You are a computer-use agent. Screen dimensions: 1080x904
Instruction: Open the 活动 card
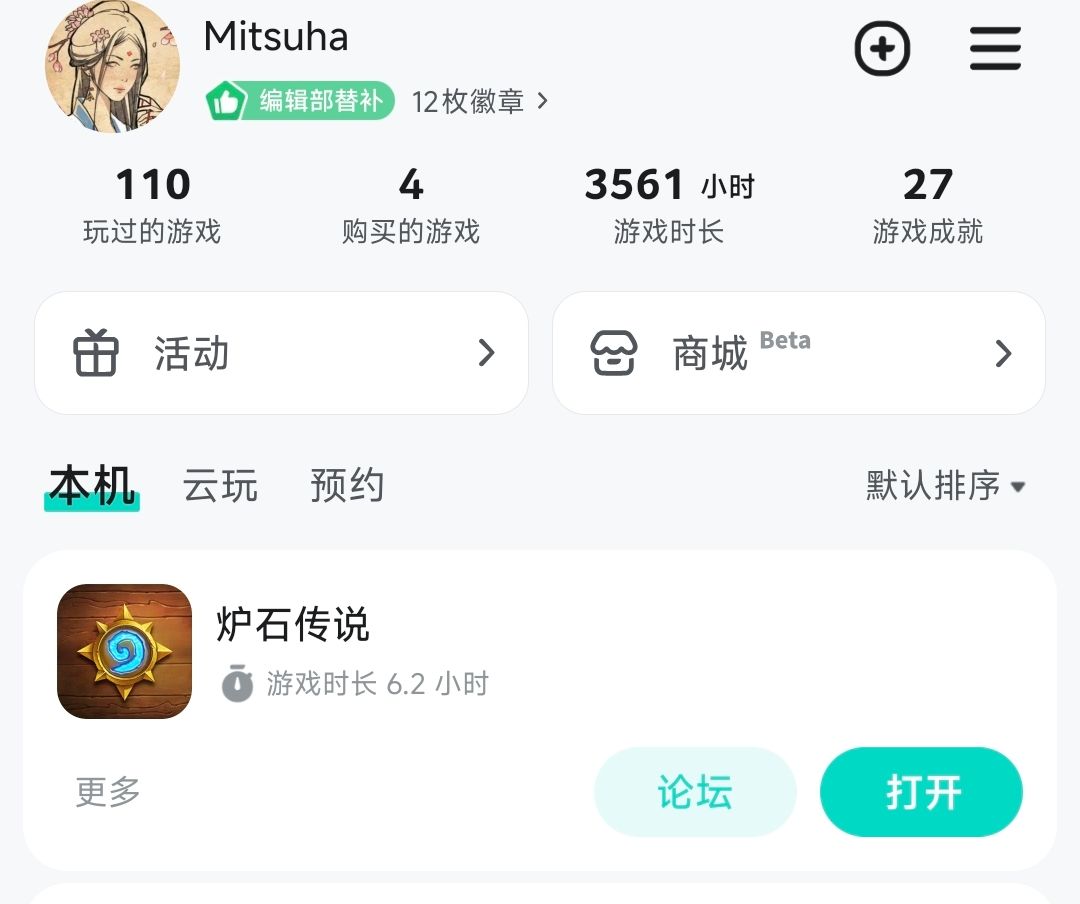coord(282,353)
